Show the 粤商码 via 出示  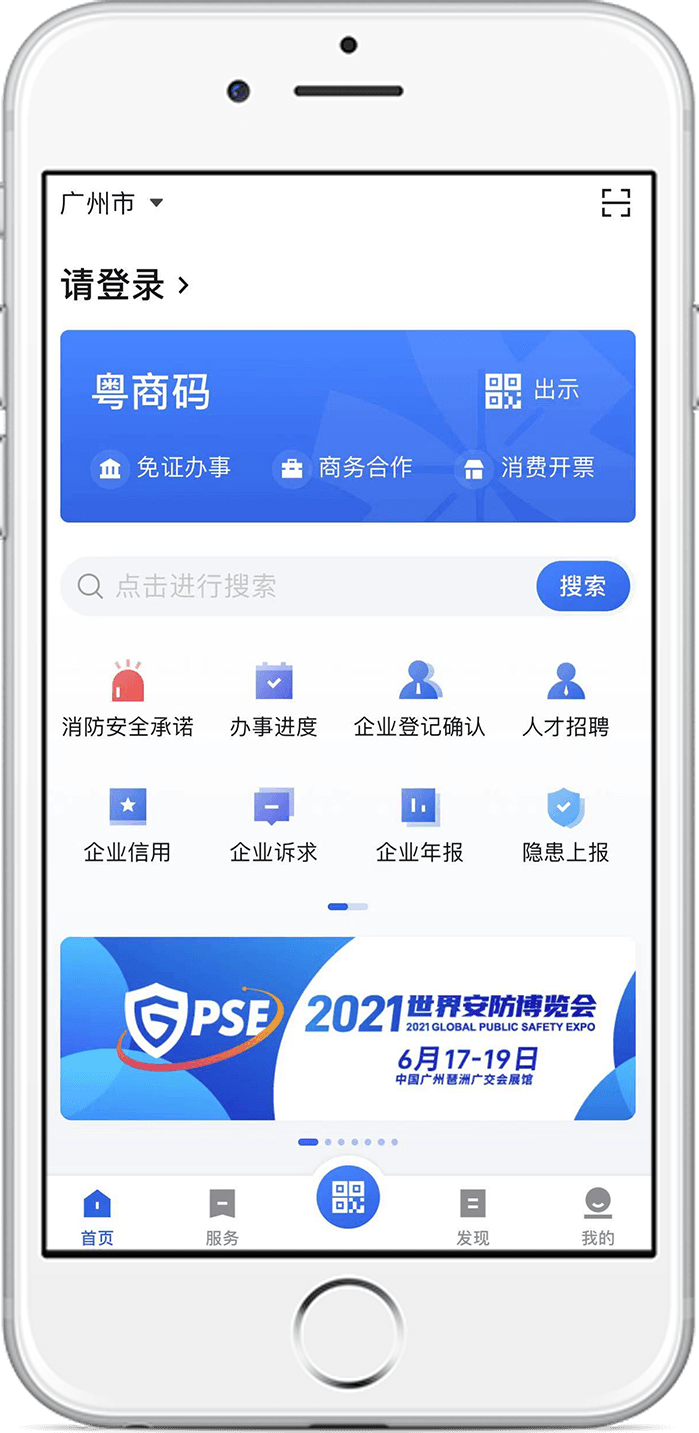533,391
